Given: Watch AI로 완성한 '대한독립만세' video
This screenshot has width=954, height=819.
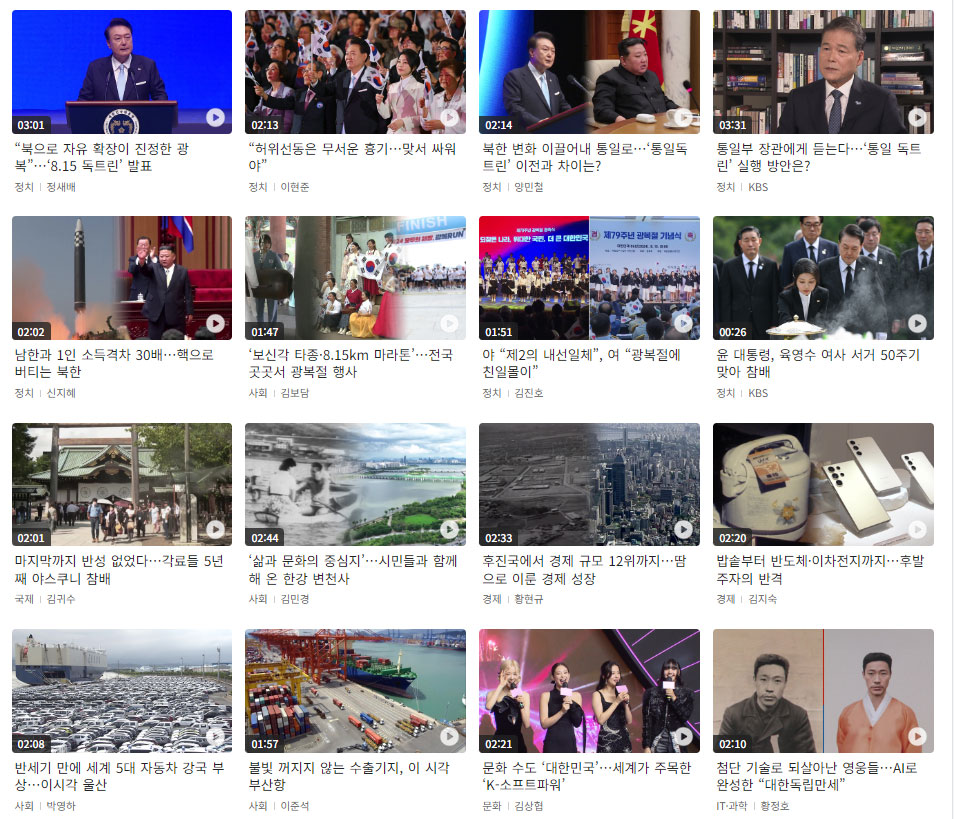Looking at the screenshot, I should (x=823, y=691).
